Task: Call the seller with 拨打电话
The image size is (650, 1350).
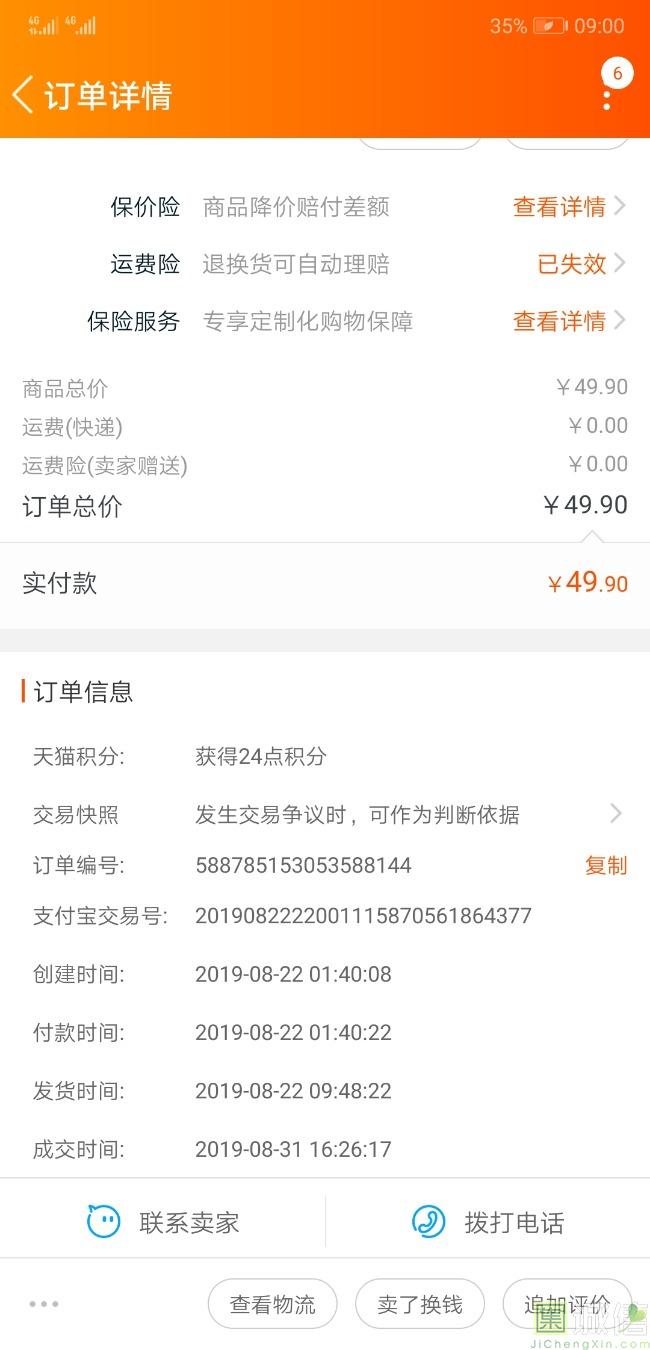Action: 488,1222
